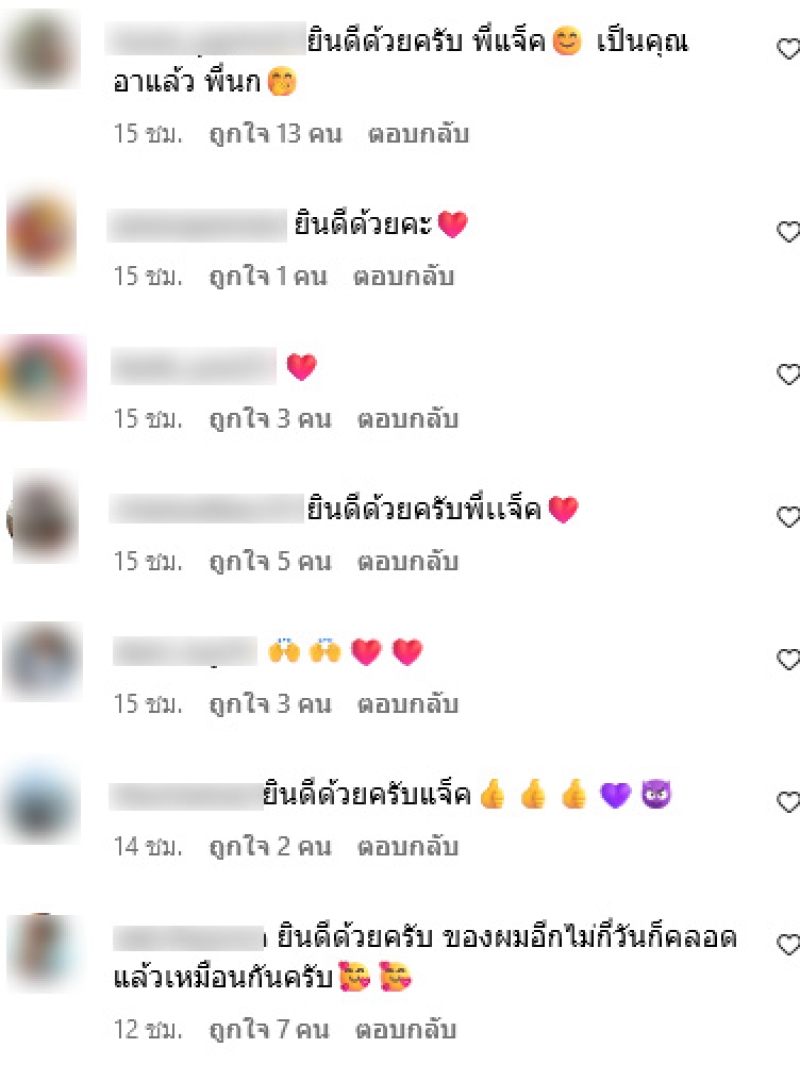
Task: Like the ยินดีด้วยคะ comment
Action: coord(788,232)
